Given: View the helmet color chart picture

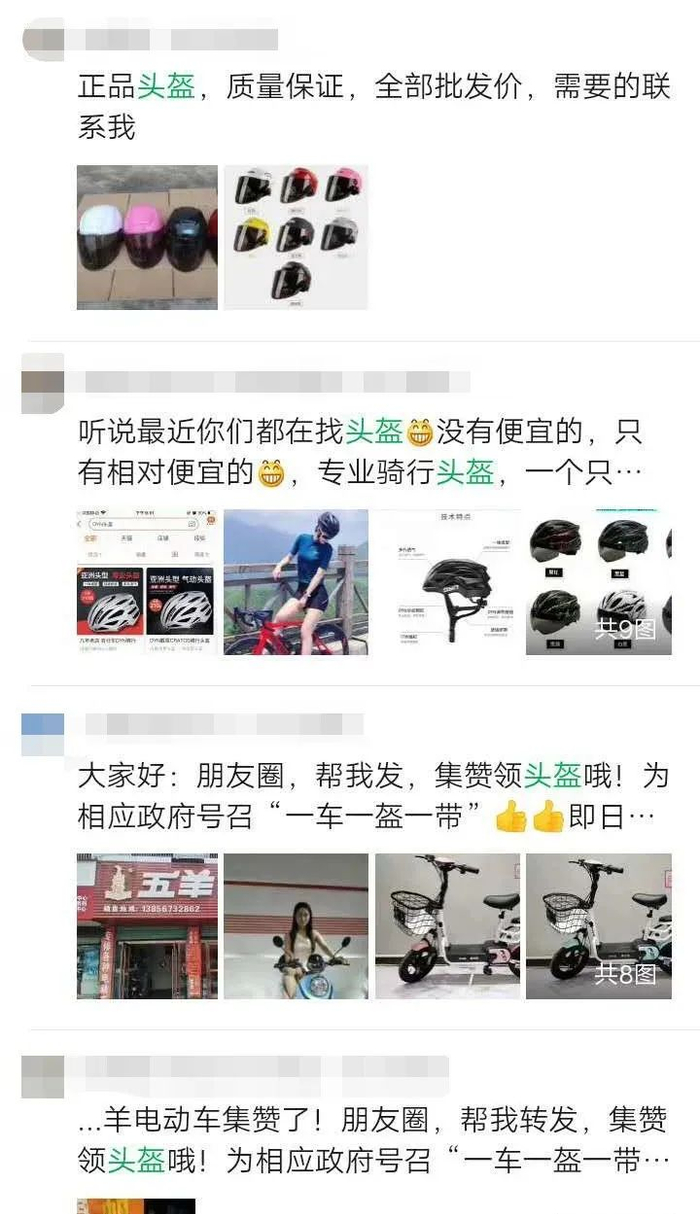Looking at the screenshot, I should (x=295, y=237).
